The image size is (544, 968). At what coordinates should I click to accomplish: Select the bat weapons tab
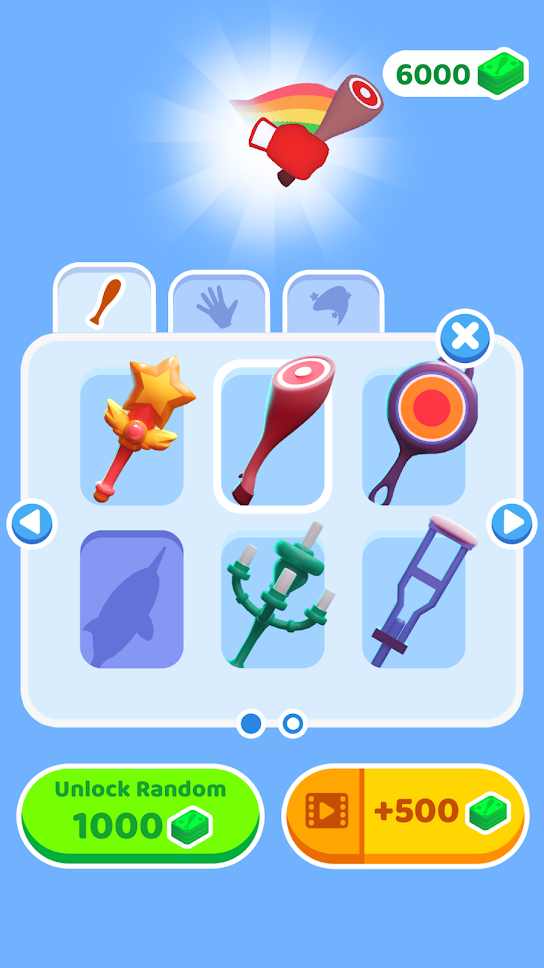(x=104, y=300)
